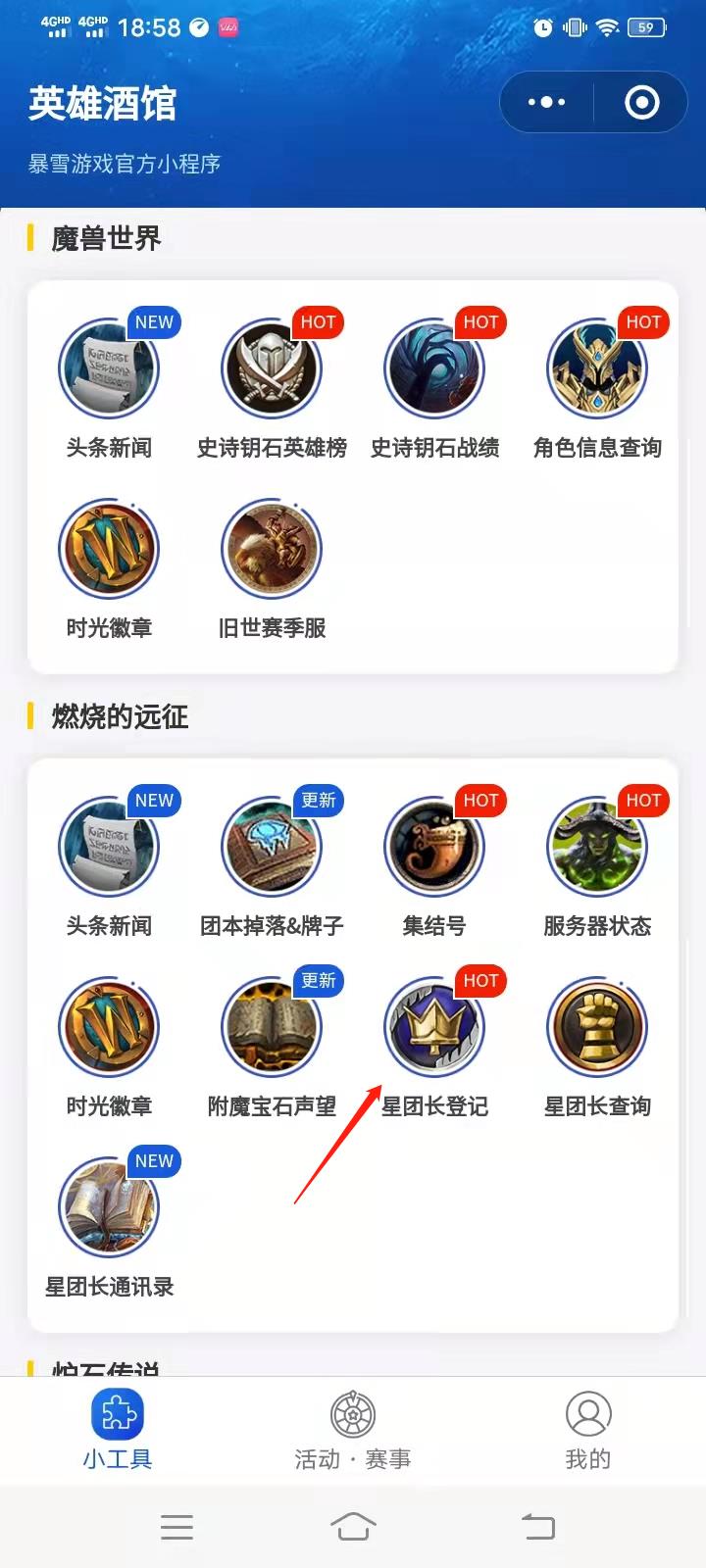Select the 小工具 tab
Viewport: 706px width, 1568px height.
point(118,1431)
